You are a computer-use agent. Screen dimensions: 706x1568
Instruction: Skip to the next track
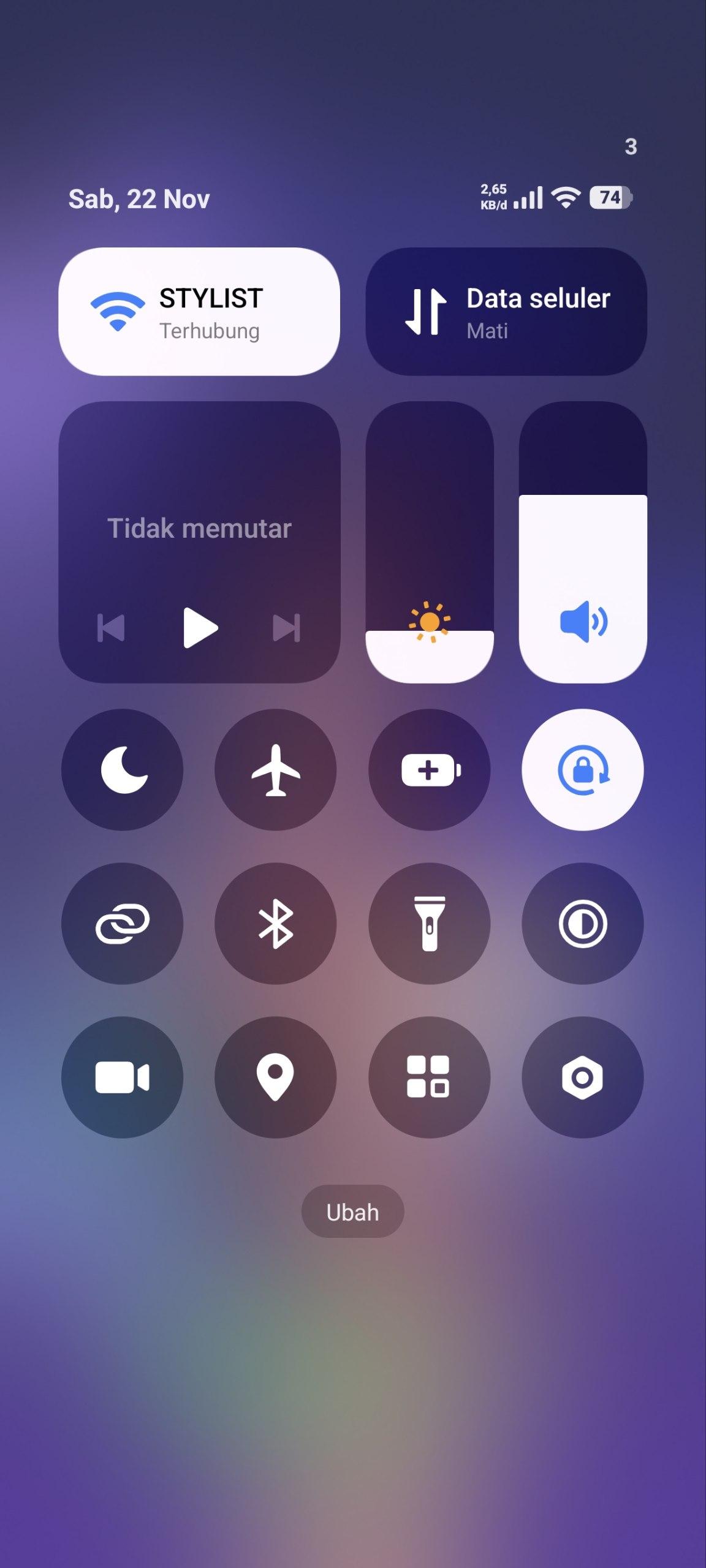tap(286, 628)
